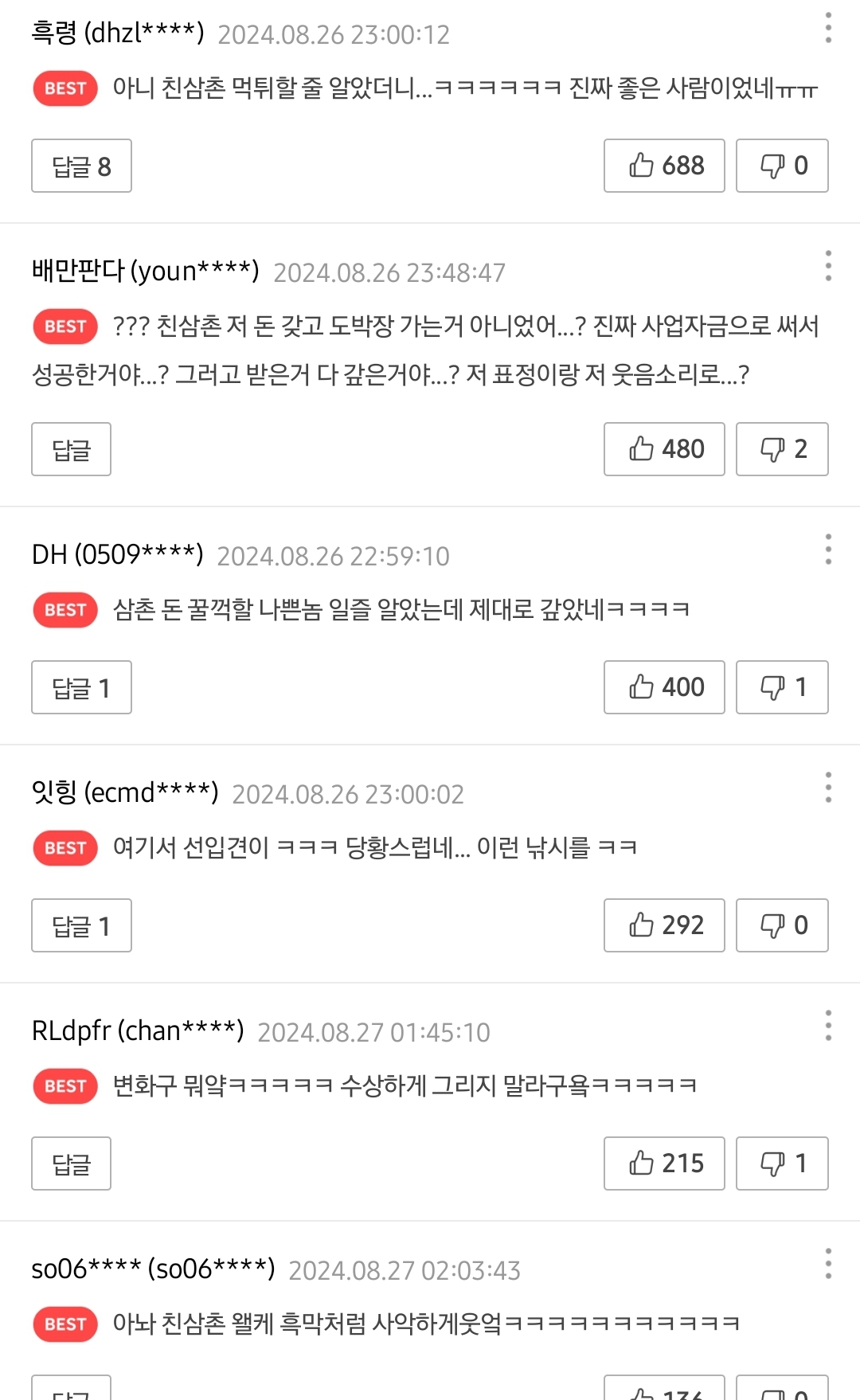Screen dimensions: 860x1400
Task: Dislike 잇힝's comment
Action: (x=782, y=925)
